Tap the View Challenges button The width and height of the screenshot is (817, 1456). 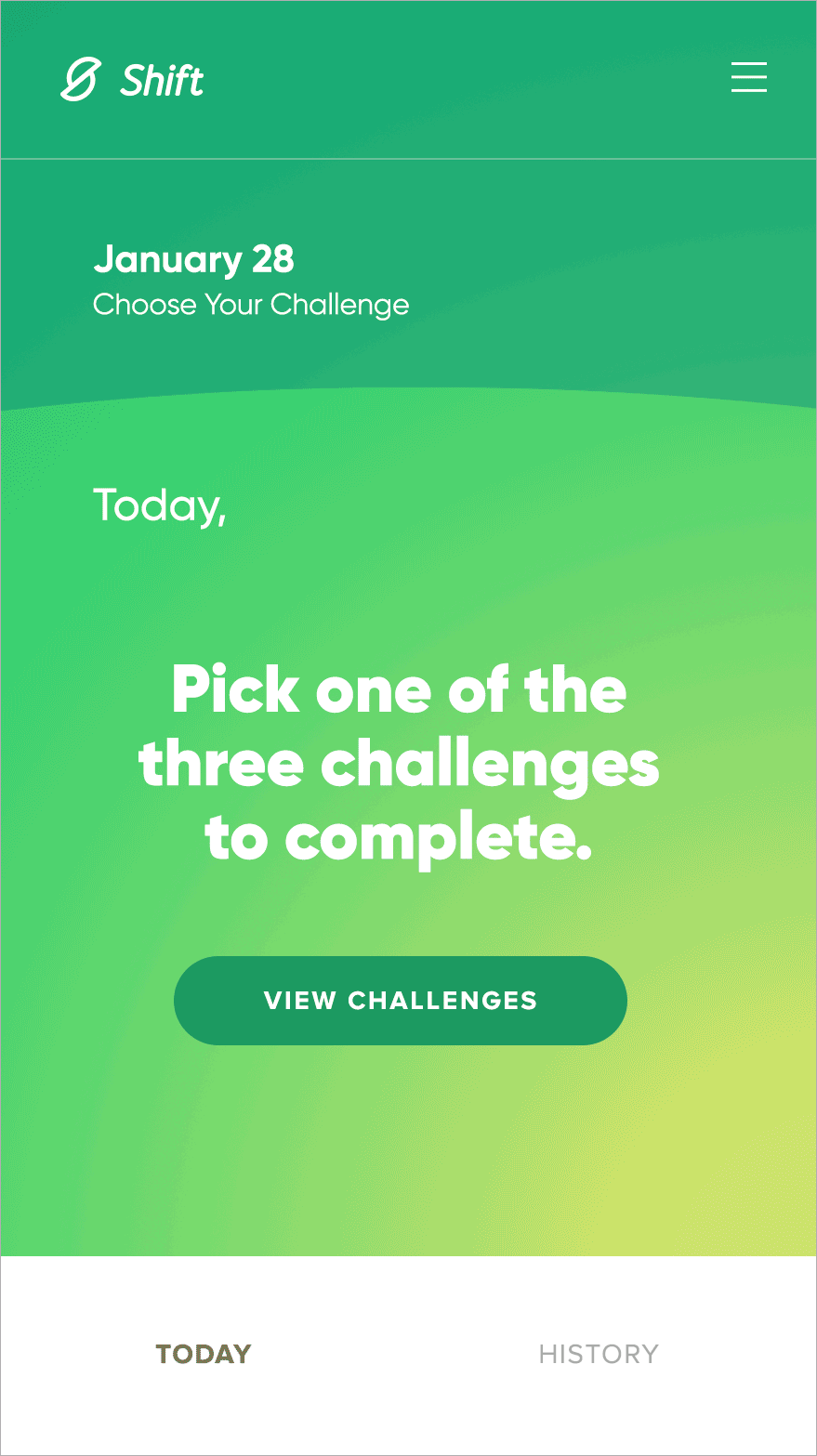(401, 1001)
